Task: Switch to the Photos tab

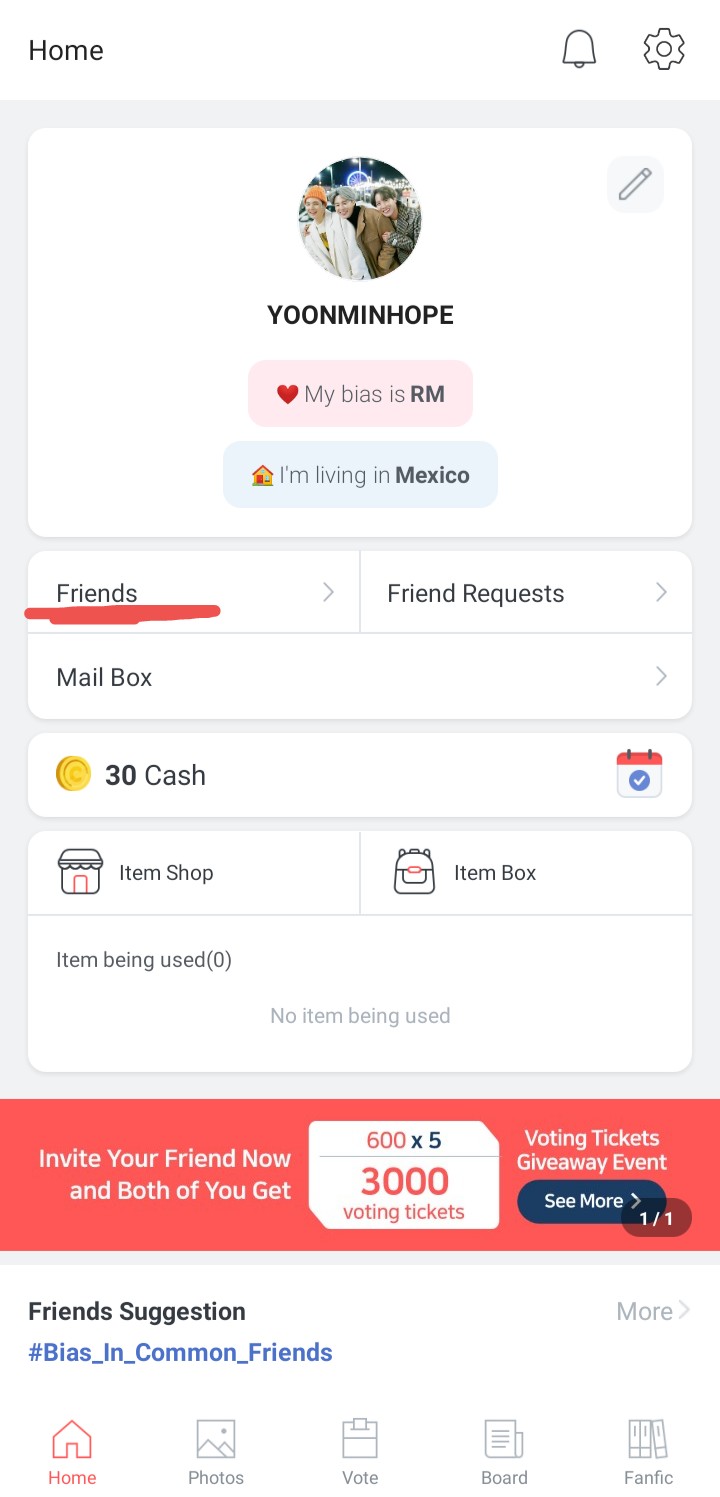Action: click(x=216, y=1452)
